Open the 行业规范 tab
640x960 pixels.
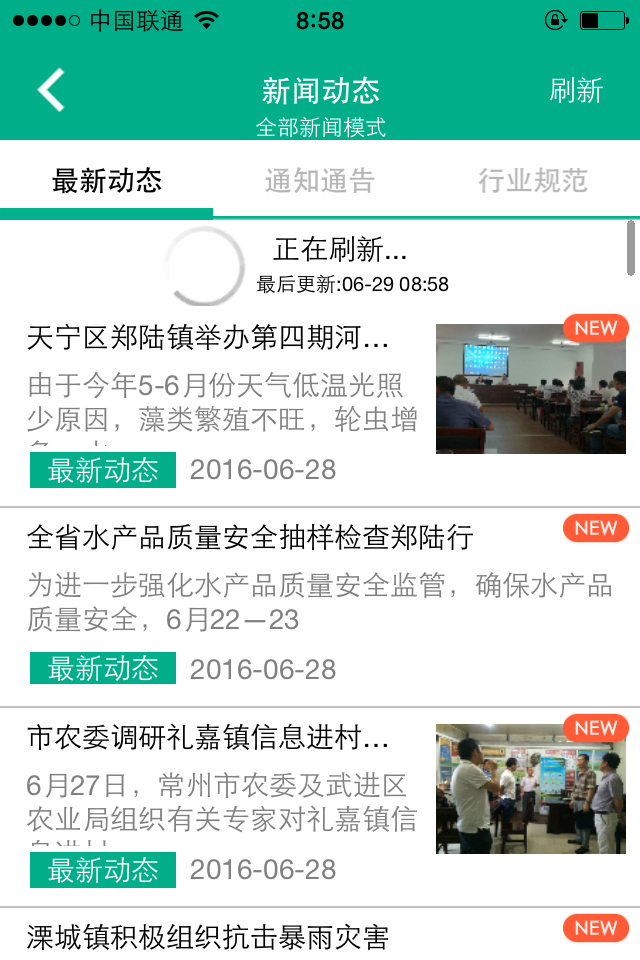tap(532, 181)
